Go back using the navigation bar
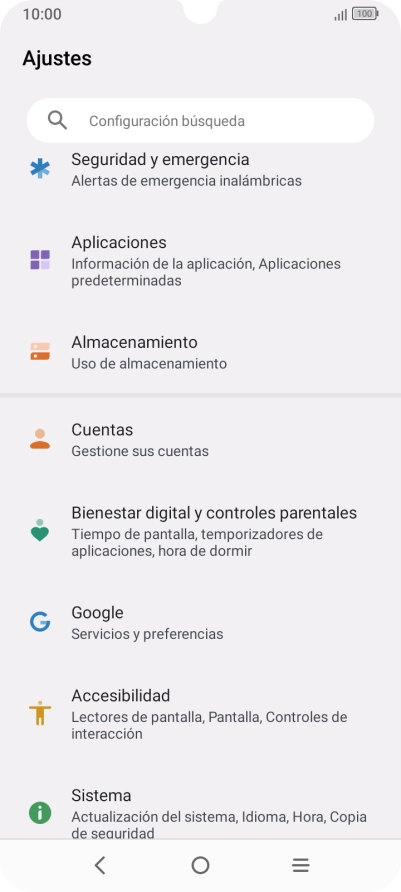This screenshot has width=401, height=892. click(100, 865)
